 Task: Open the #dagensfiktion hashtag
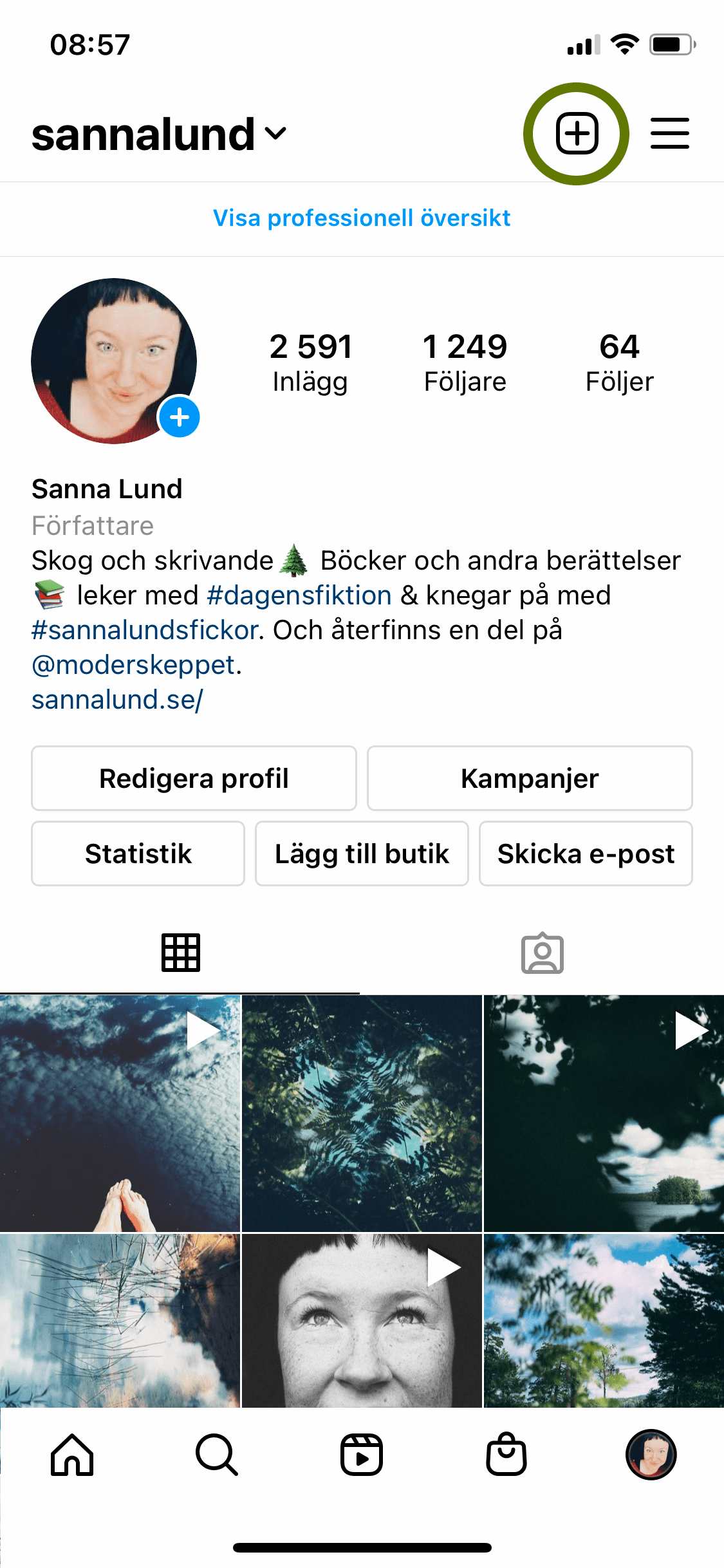pyautogui.click(x=299, y=595)
